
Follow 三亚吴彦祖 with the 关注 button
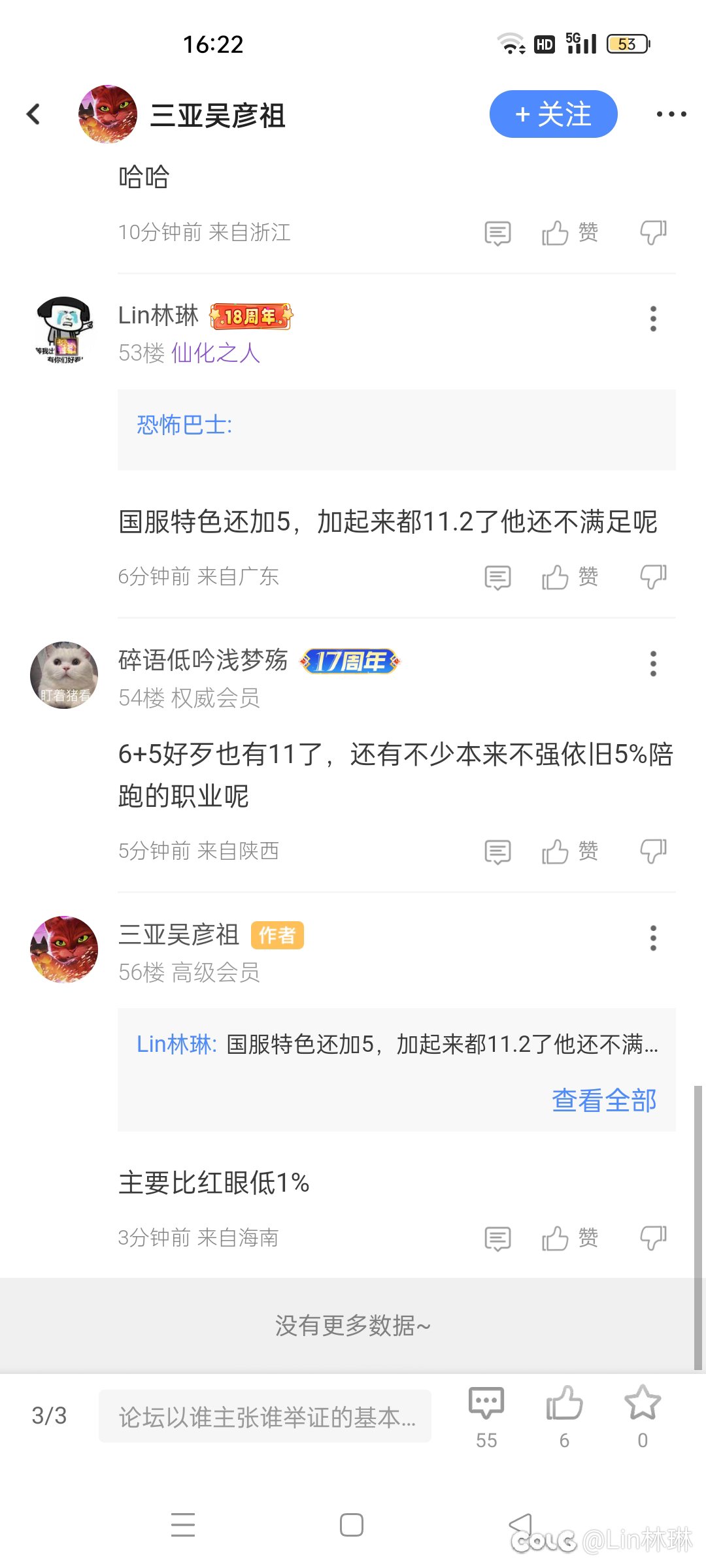coord(553,114)
